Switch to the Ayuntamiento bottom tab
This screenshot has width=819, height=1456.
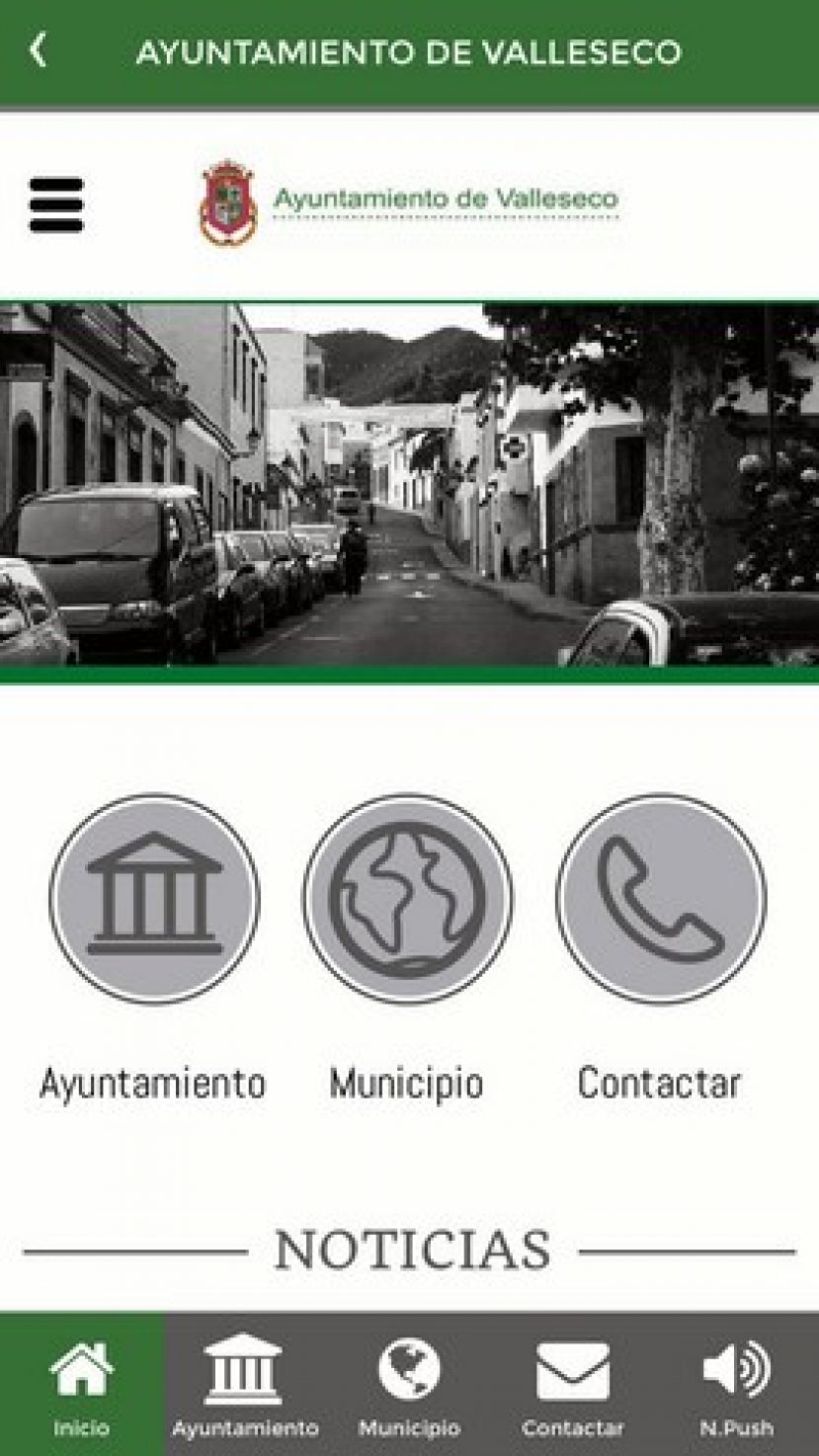(245, 1384)
